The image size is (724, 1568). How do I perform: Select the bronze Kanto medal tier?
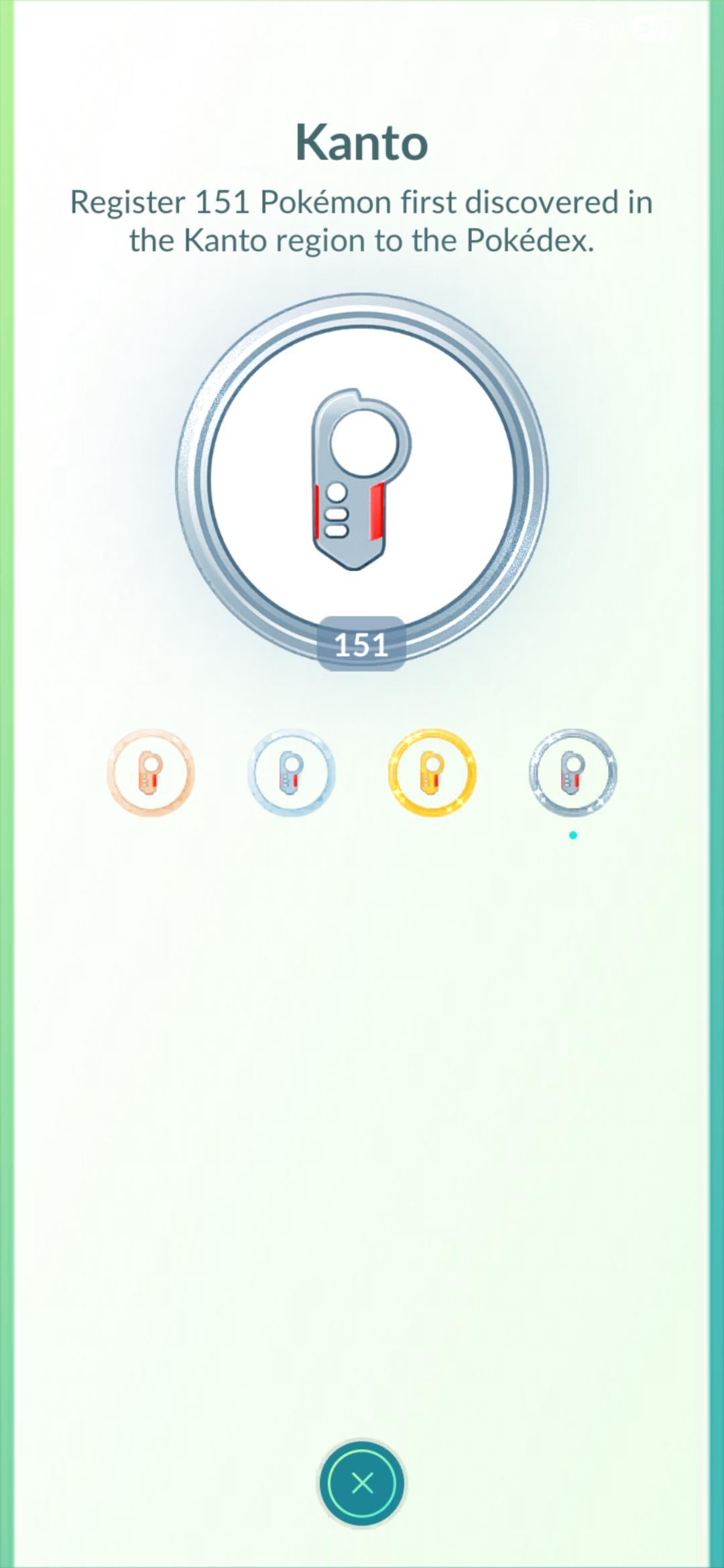point(151,773)
